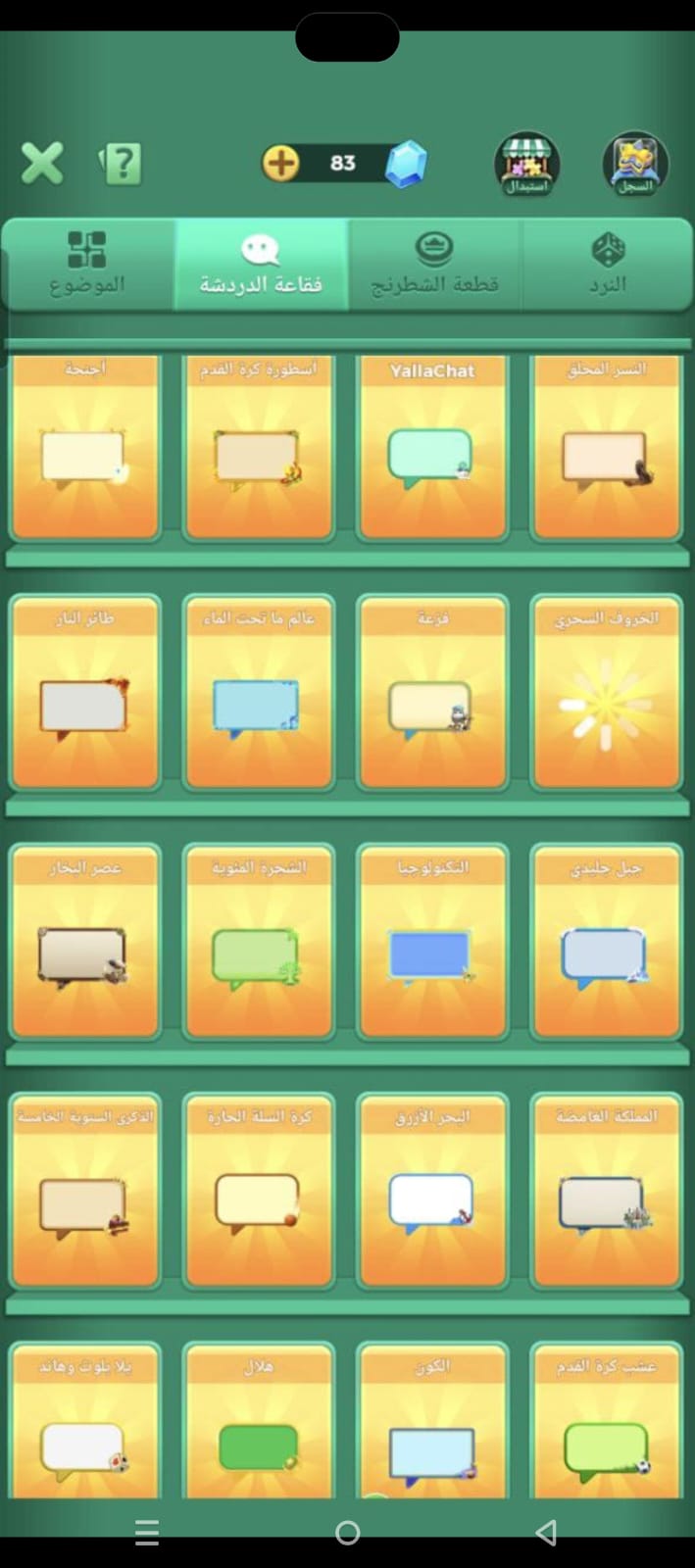
Task: Close the store with the X
Action: [x=42, y=163]
